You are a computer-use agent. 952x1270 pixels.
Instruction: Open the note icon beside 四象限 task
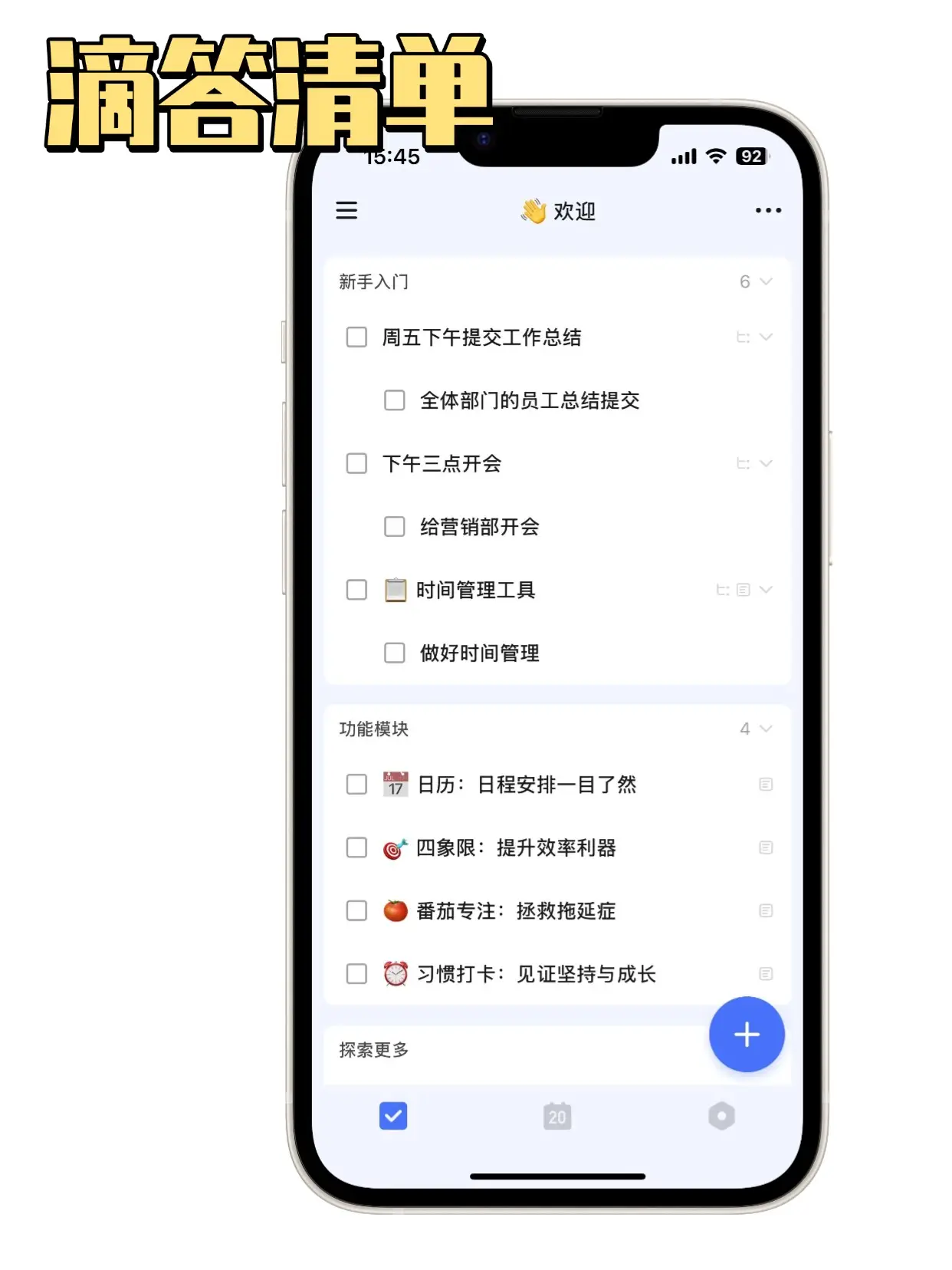point(764,847)
